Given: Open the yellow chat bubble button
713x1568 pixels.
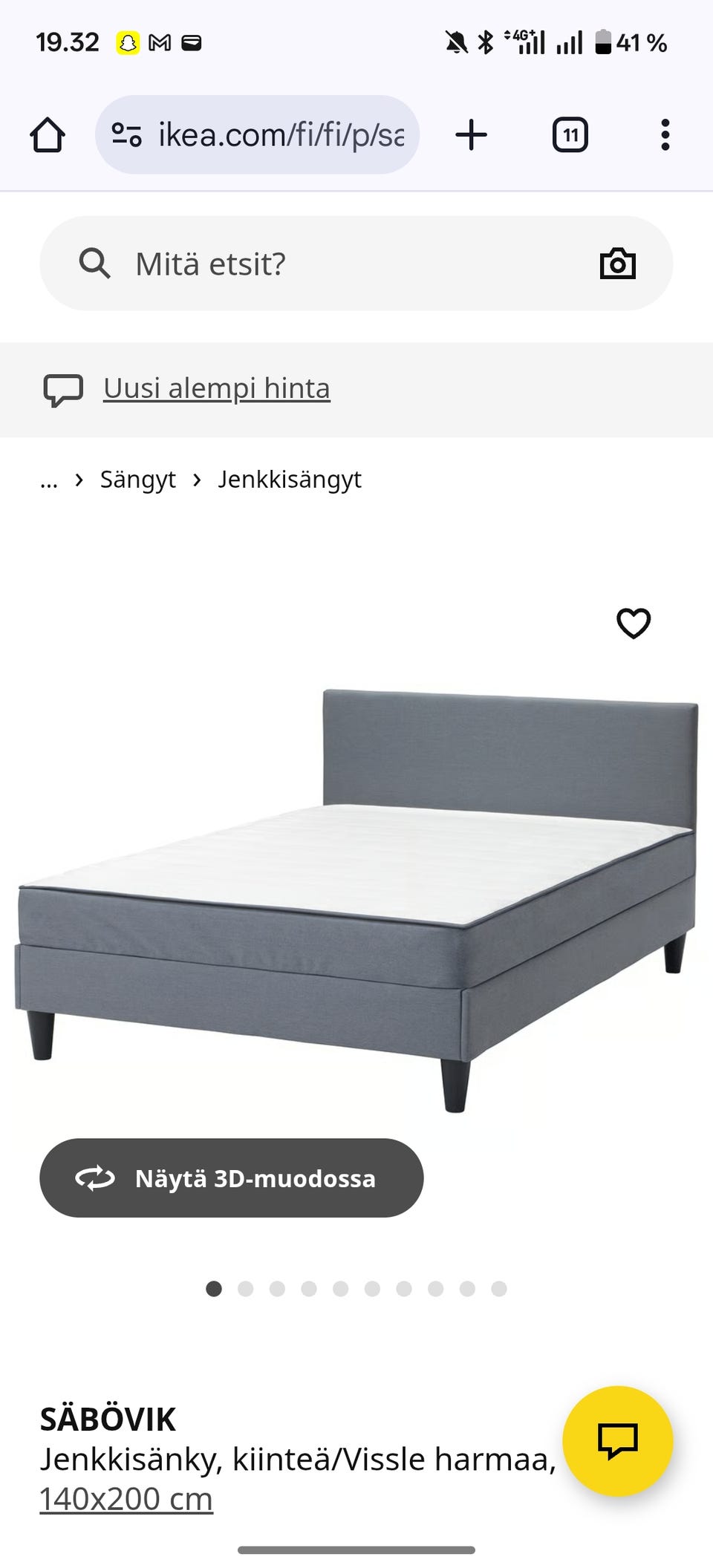Looking at the screenshot, I should point(617,1441).
